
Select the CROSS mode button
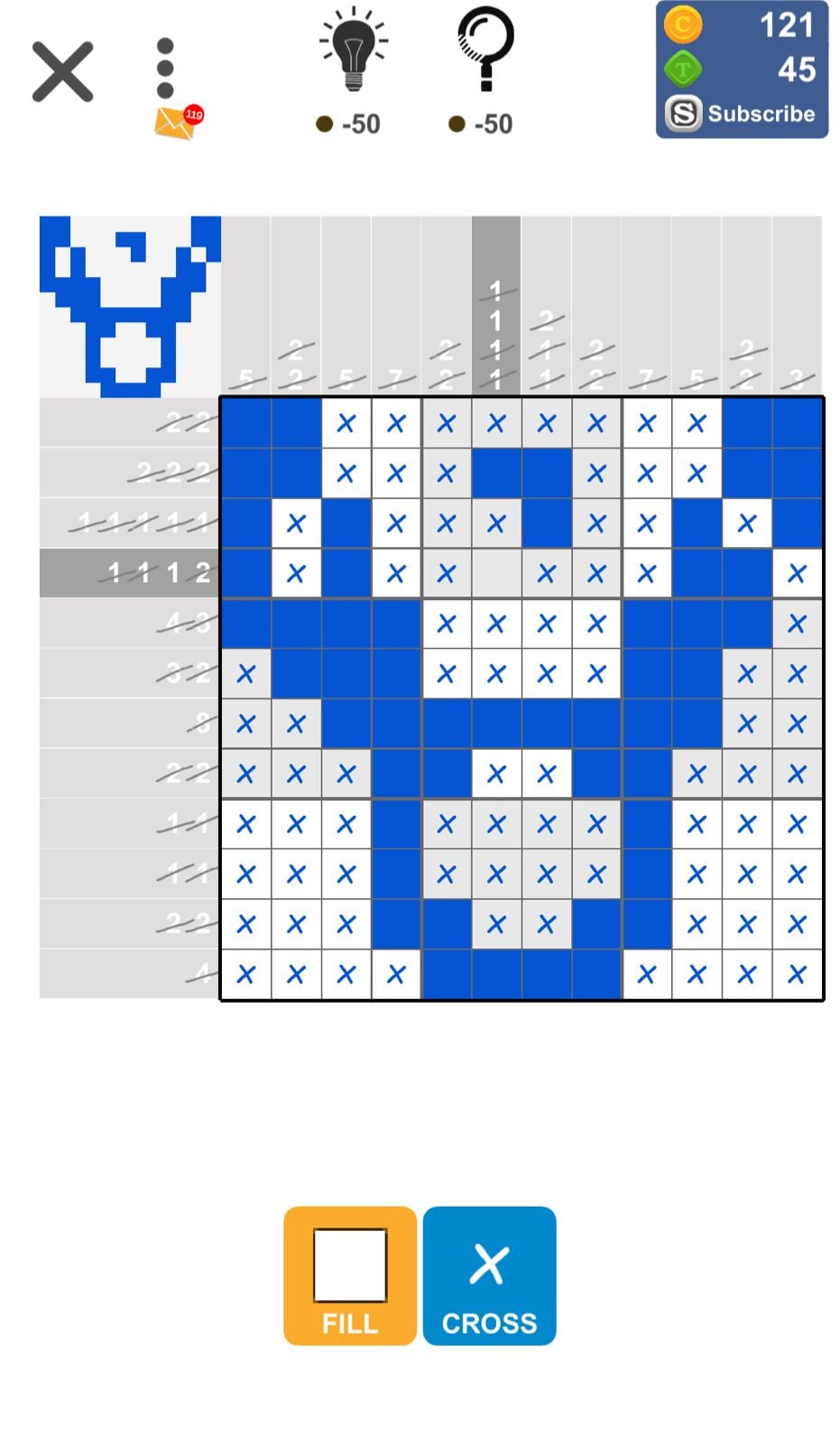click(489, 1275)
